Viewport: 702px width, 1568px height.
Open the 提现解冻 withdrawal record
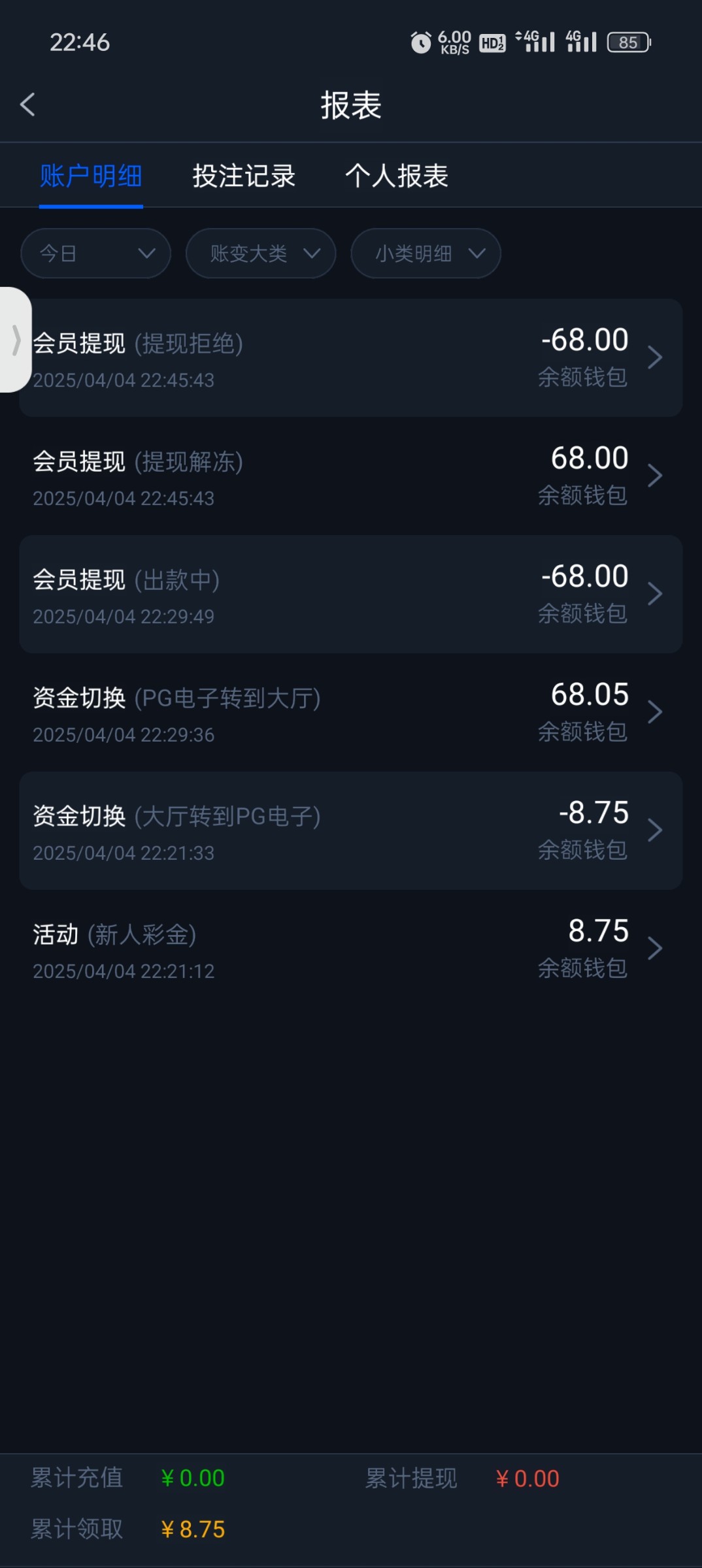[351, 476]
